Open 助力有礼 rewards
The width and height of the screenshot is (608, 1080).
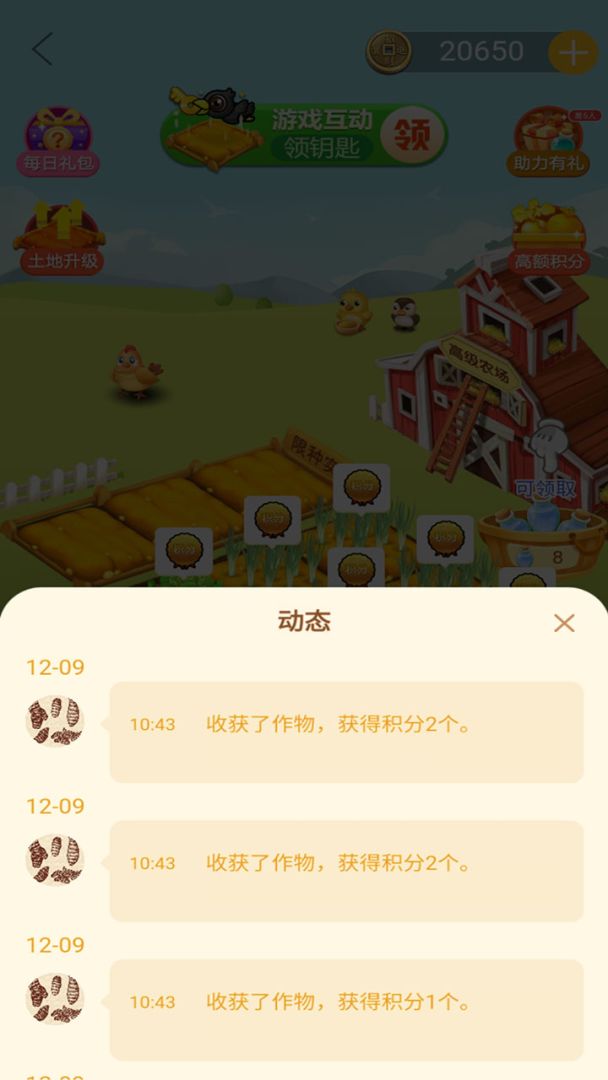click(x=550, y=142)
